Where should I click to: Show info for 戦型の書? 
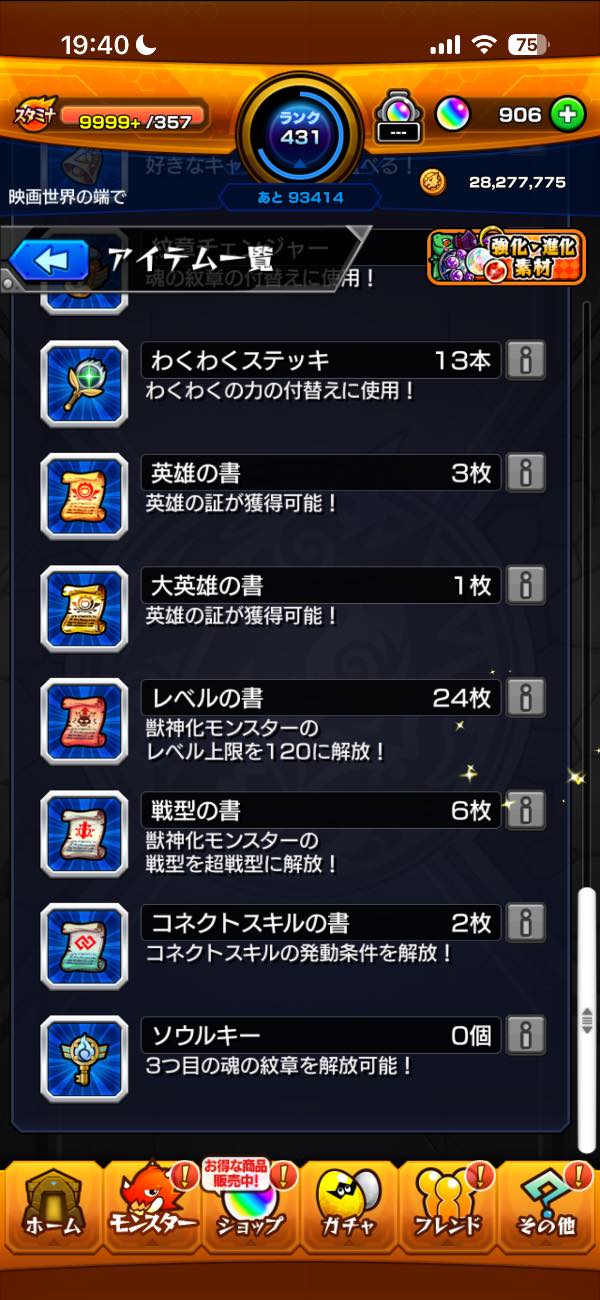[526, 810]
